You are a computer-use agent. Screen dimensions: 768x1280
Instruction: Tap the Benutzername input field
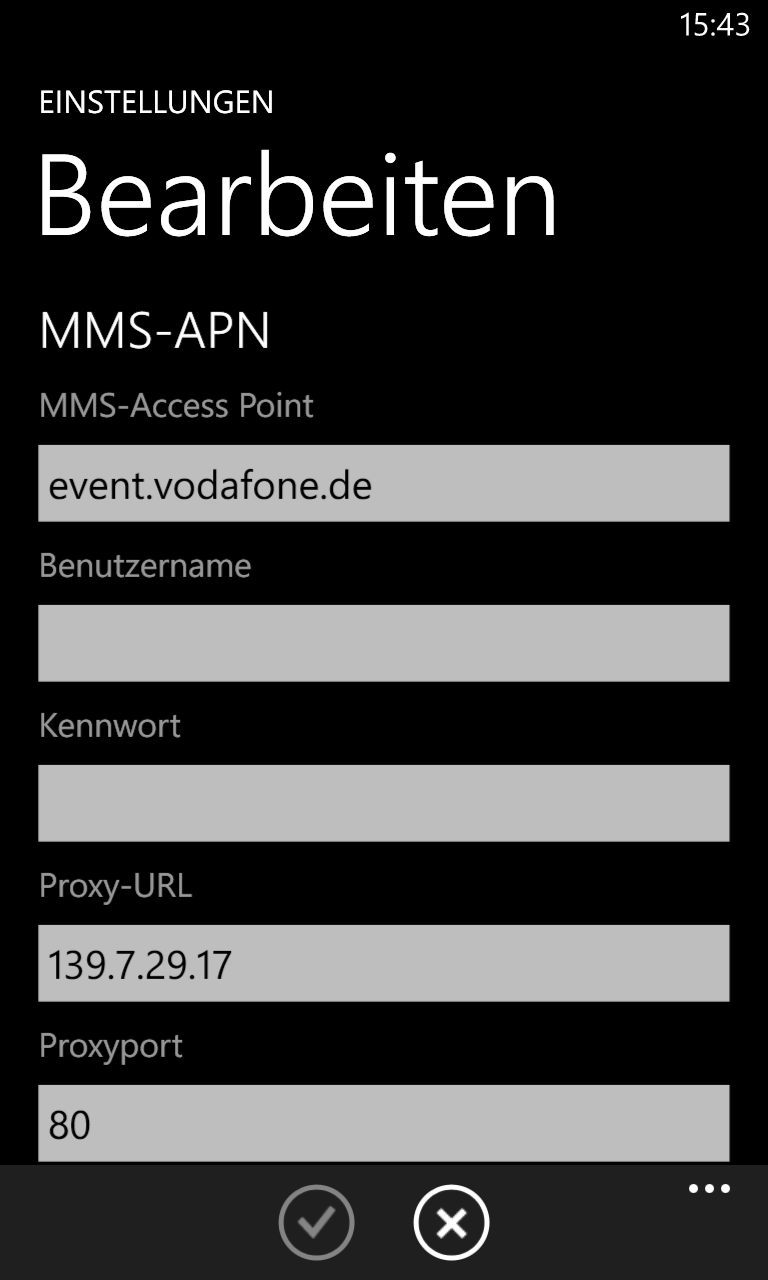coord(384,643)
